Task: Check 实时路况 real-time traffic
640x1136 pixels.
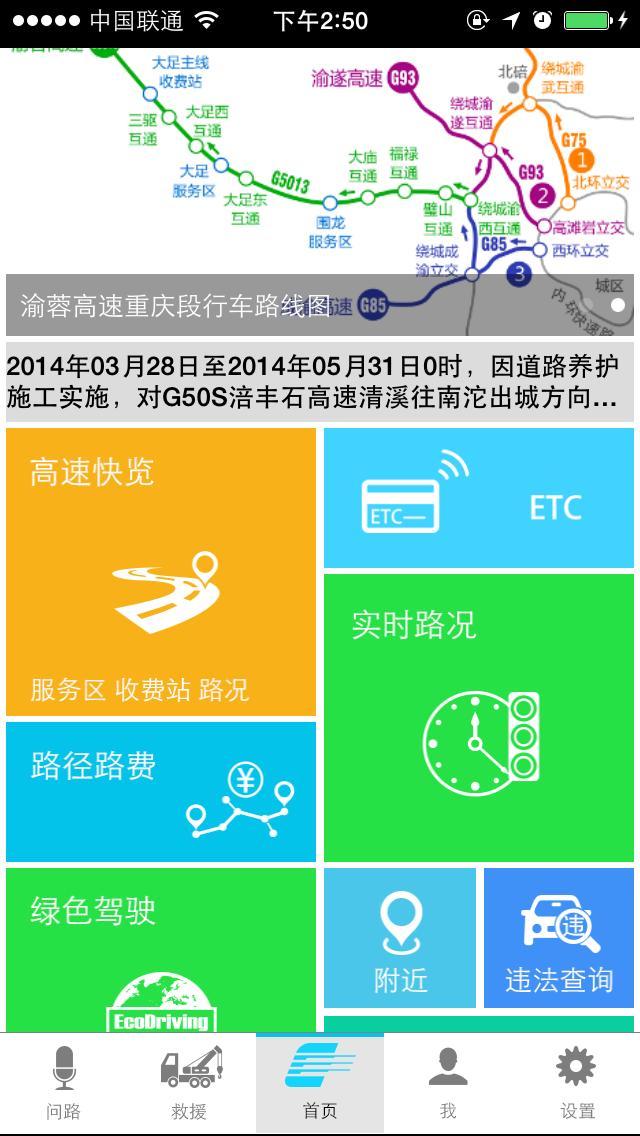Action: [x=479, y=717]
